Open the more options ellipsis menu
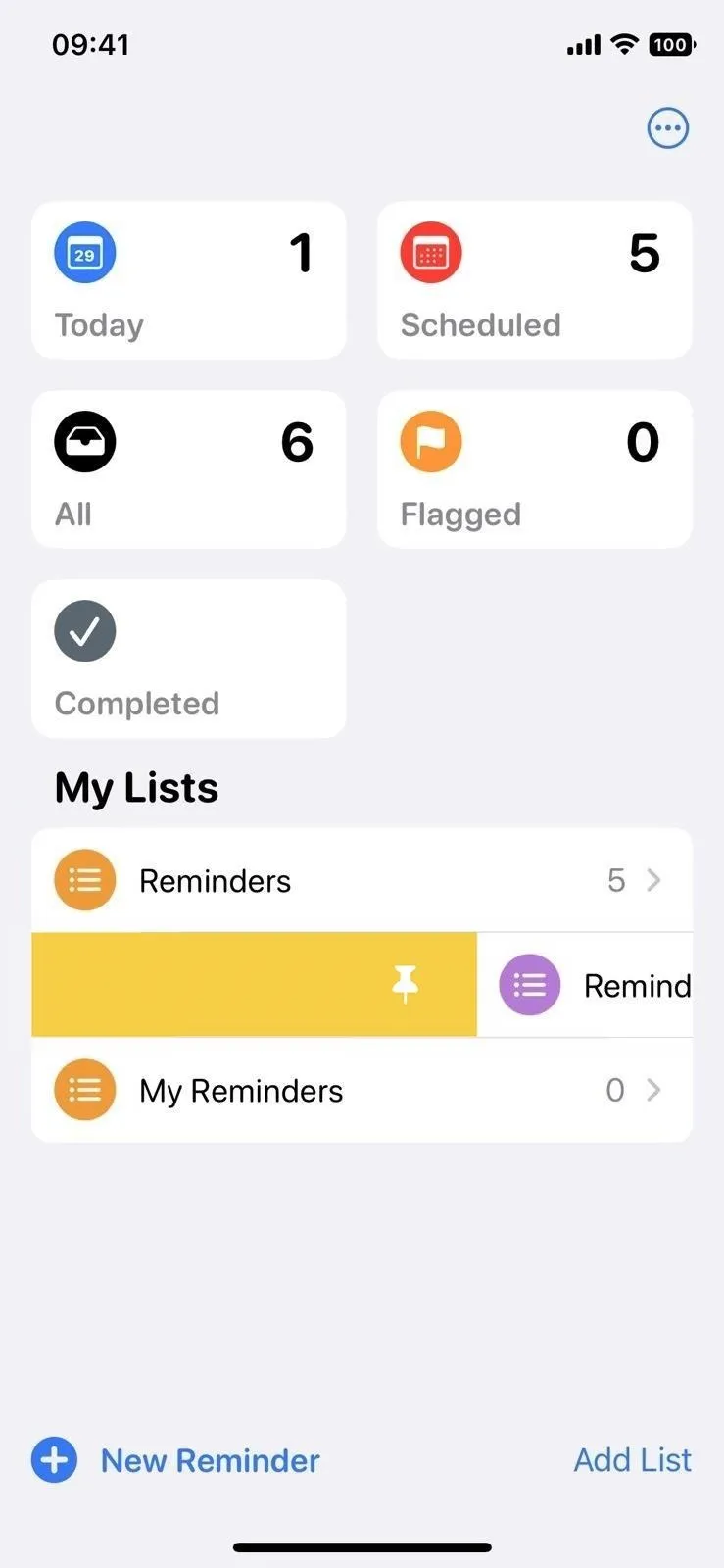724x1568 pixels. (x=668, y=128)
